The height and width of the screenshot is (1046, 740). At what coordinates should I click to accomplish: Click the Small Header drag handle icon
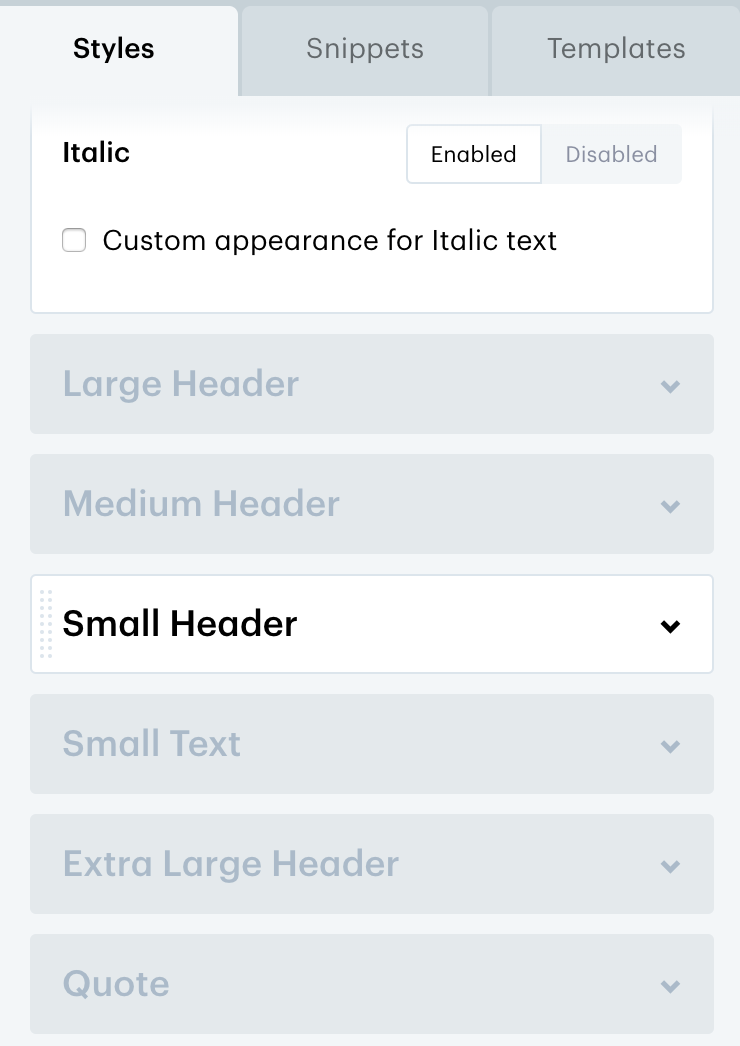point(44,624)
